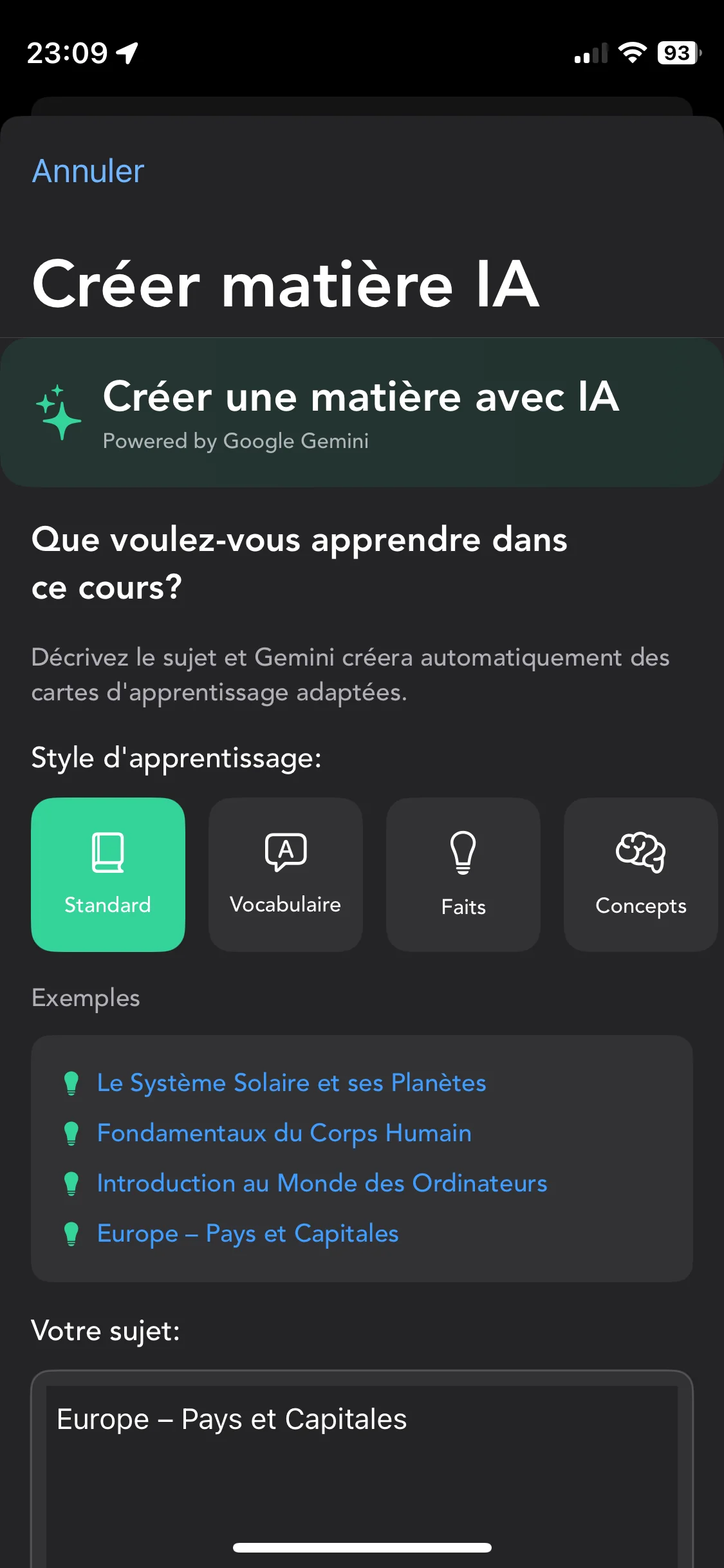Select the Standard learning style

click(x=107, y=875)
